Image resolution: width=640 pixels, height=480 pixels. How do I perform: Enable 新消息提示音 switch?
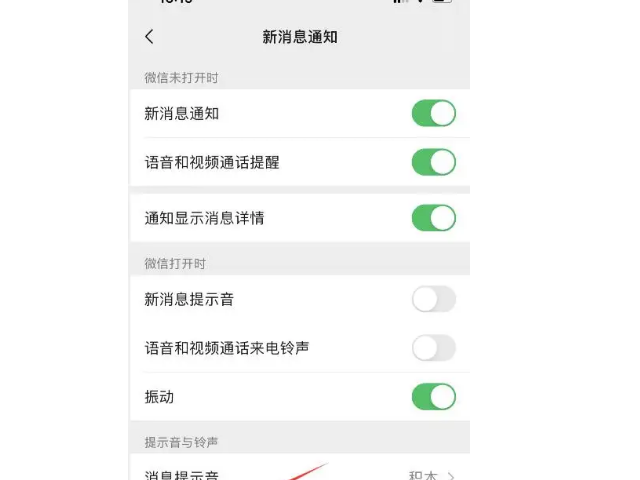[x=433, y=299]
